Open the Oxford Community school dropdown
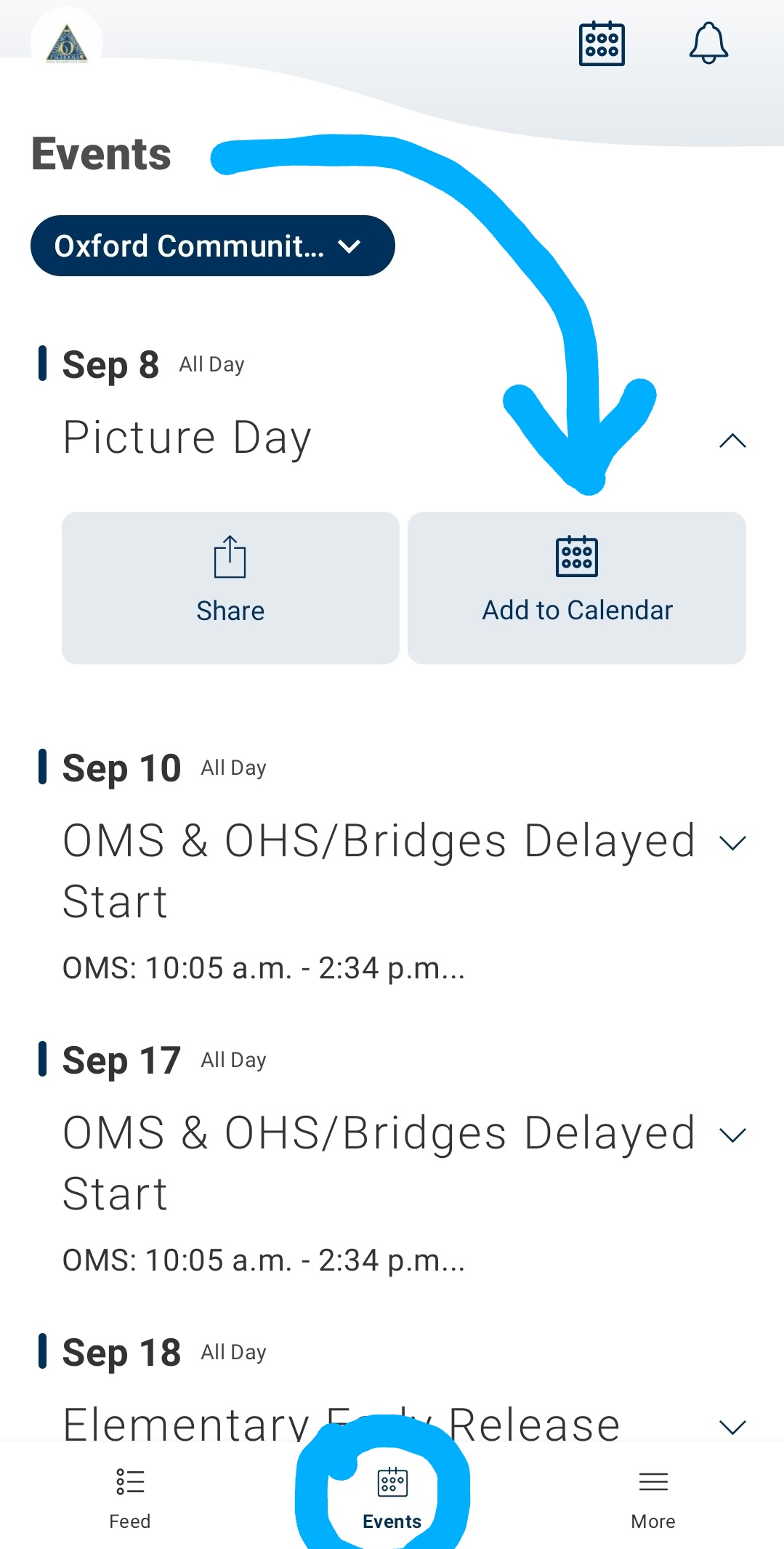784x1549 pixels. click(213, 246)
